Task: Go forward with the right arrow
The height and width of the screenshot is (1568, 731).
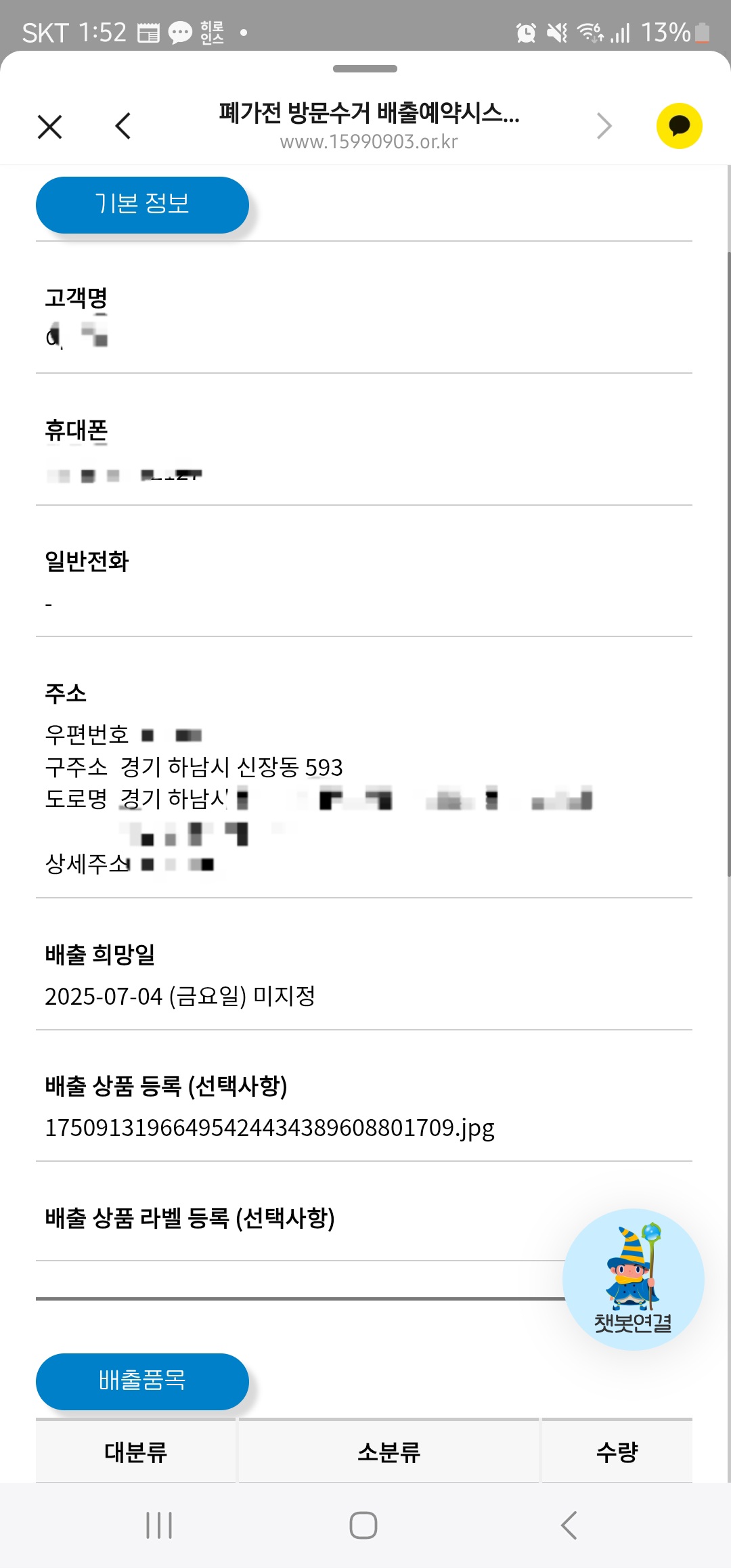Action: (604, 127)
